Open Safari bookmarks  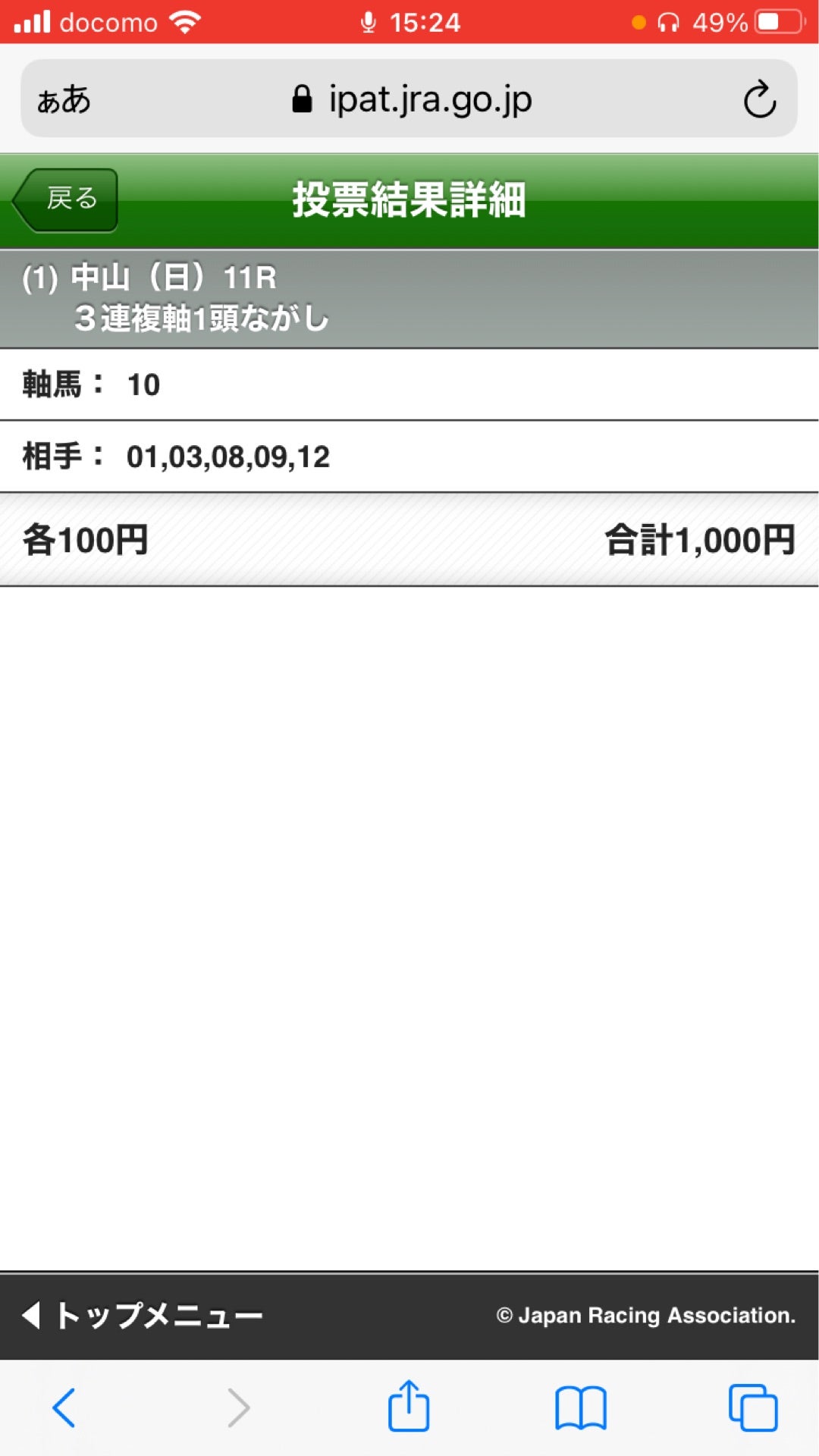581,1407
